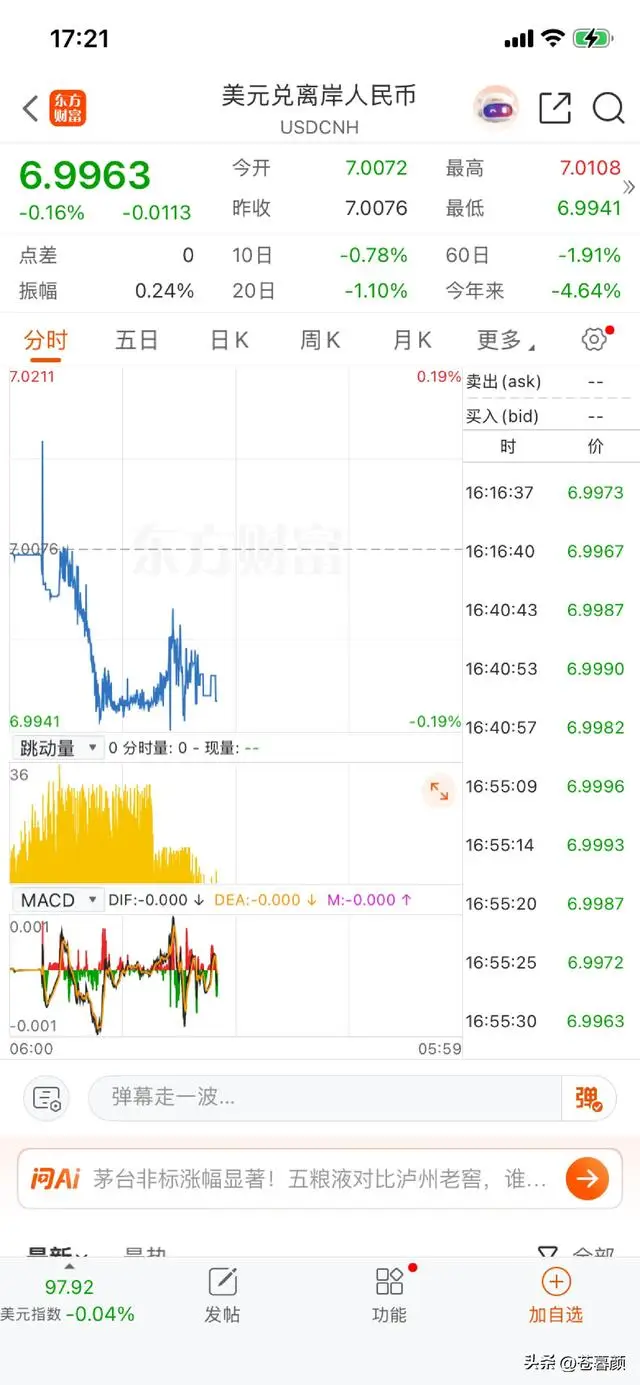Expand the chart to full screen
The height and width of the screenshot is (1385, 640).
439,792
